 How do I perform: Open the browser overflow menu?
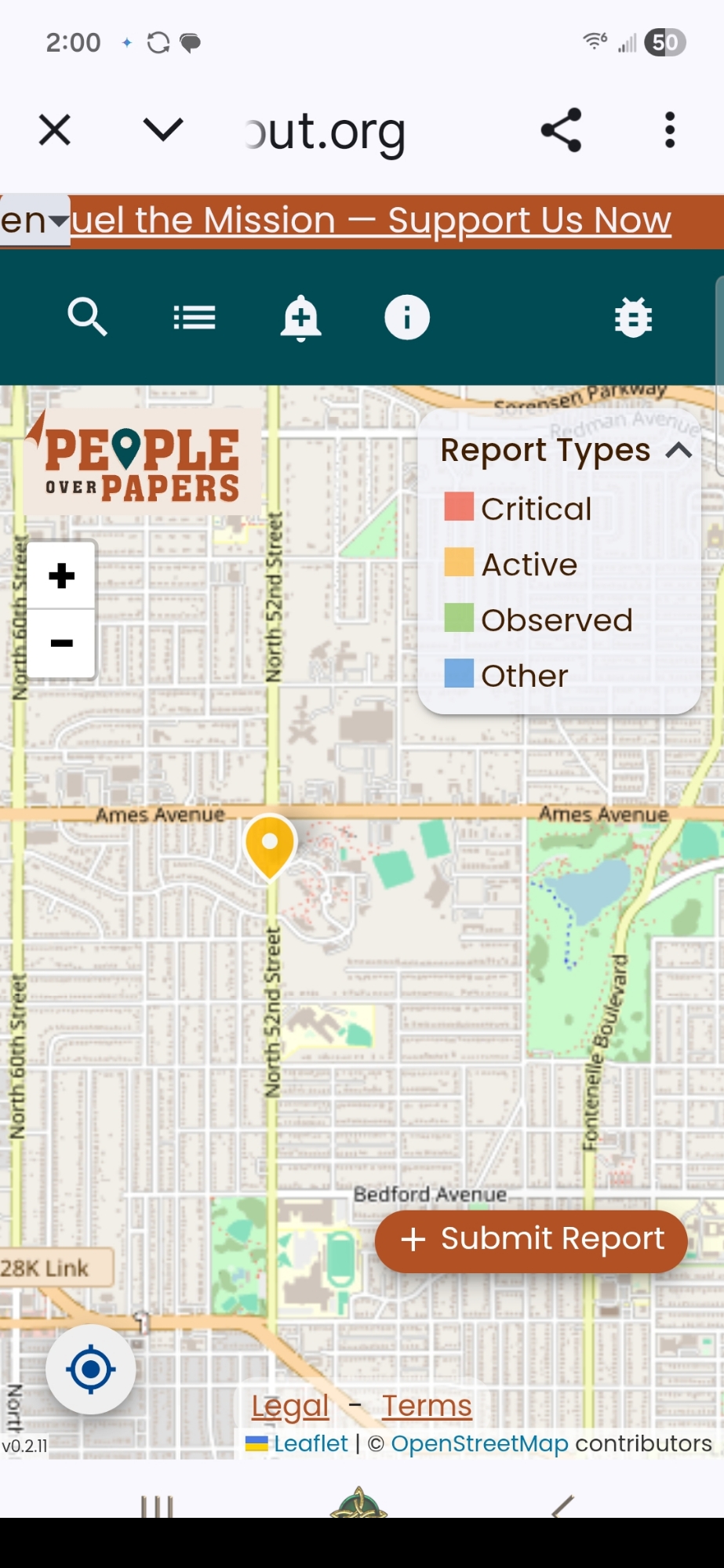[x=669, y=130]
